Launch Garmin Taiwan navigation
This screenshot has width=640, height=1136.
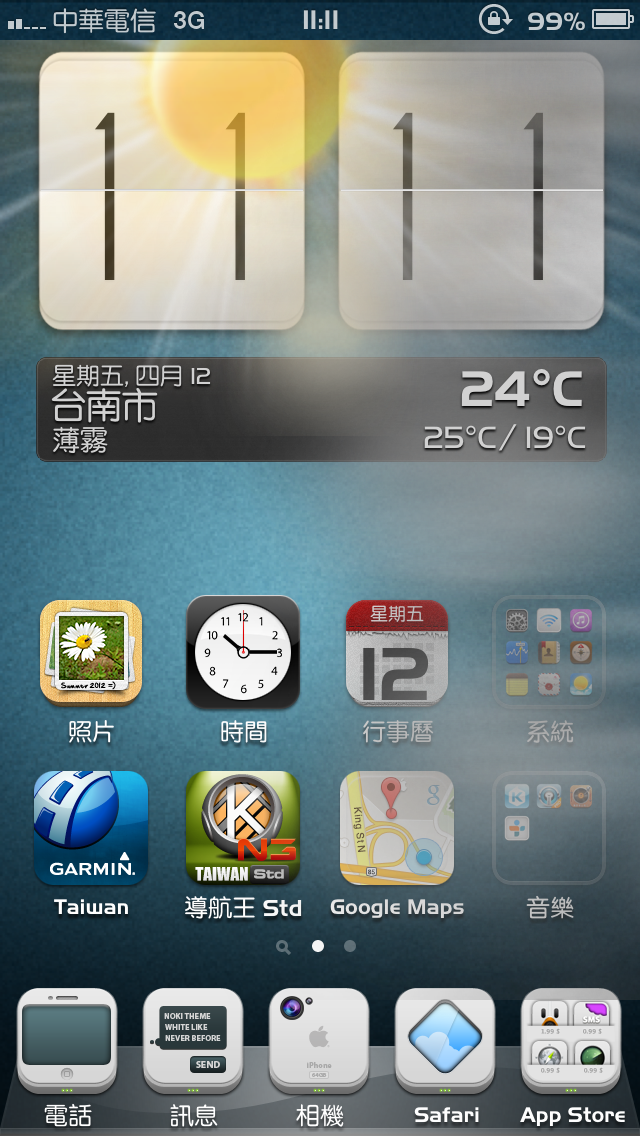91,828
